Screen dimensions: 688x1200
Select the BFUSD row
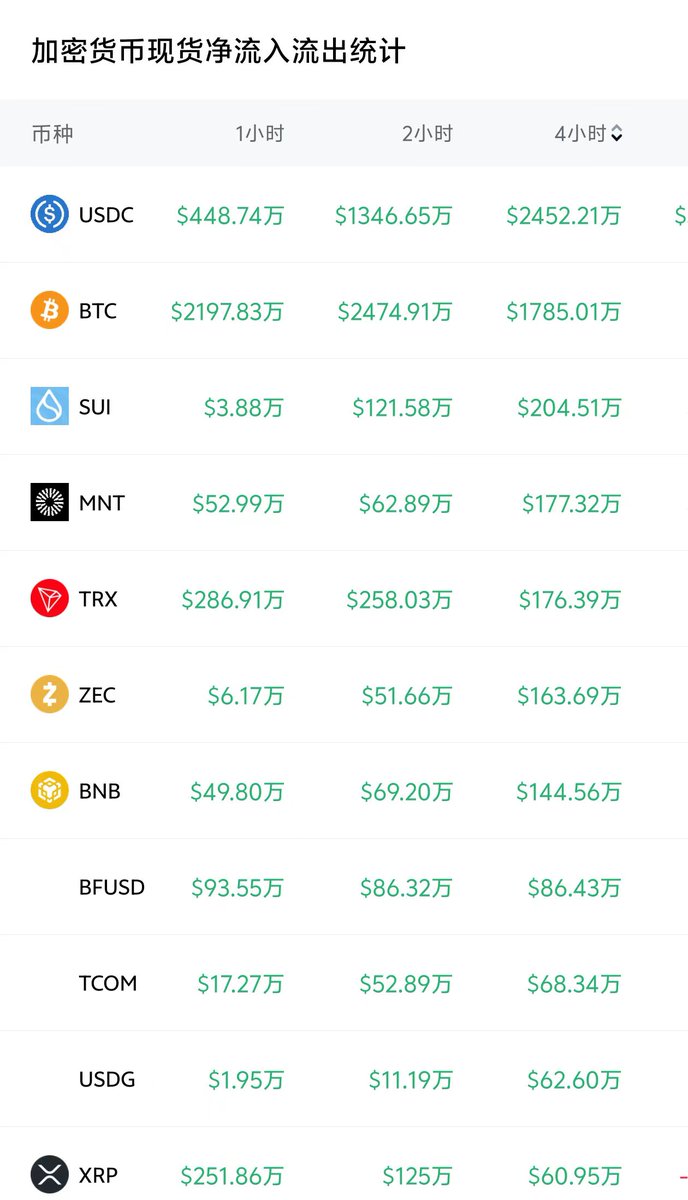point(111,887)
